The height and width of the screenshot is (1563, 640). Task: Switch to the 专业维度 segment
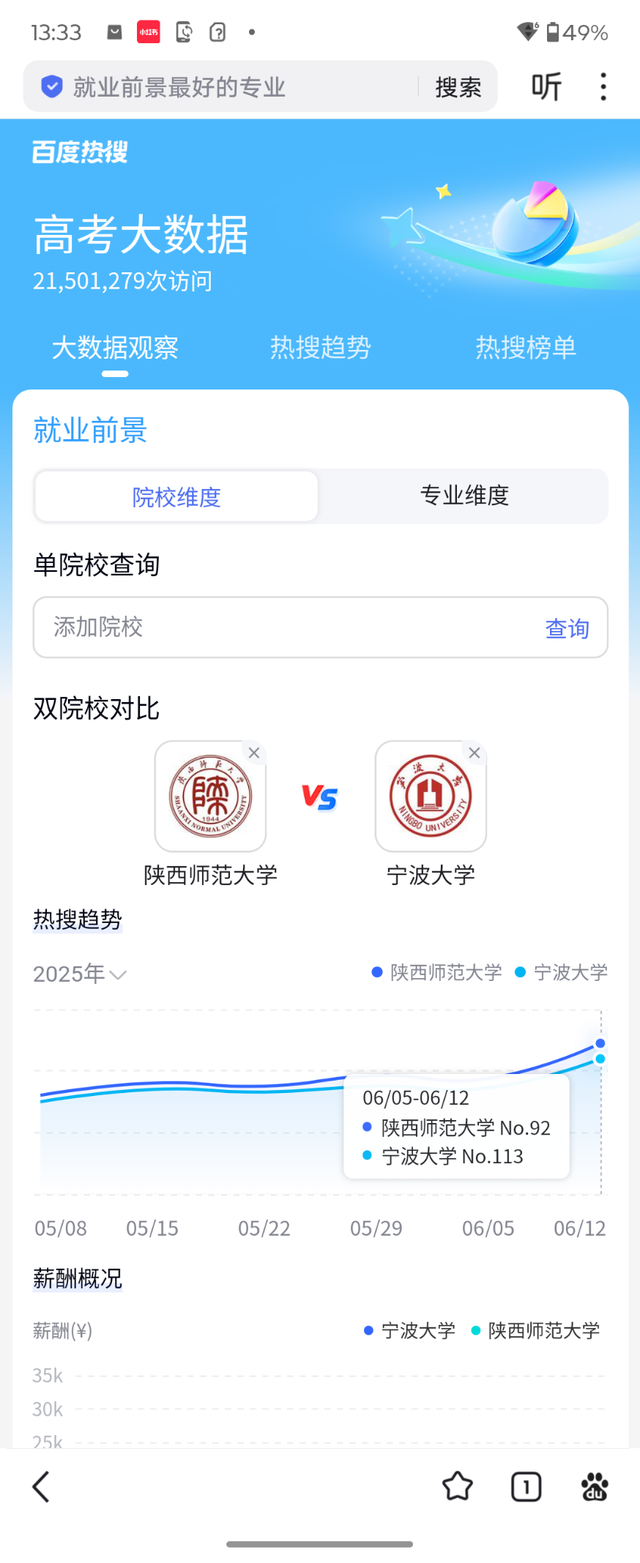click(464, 495)
